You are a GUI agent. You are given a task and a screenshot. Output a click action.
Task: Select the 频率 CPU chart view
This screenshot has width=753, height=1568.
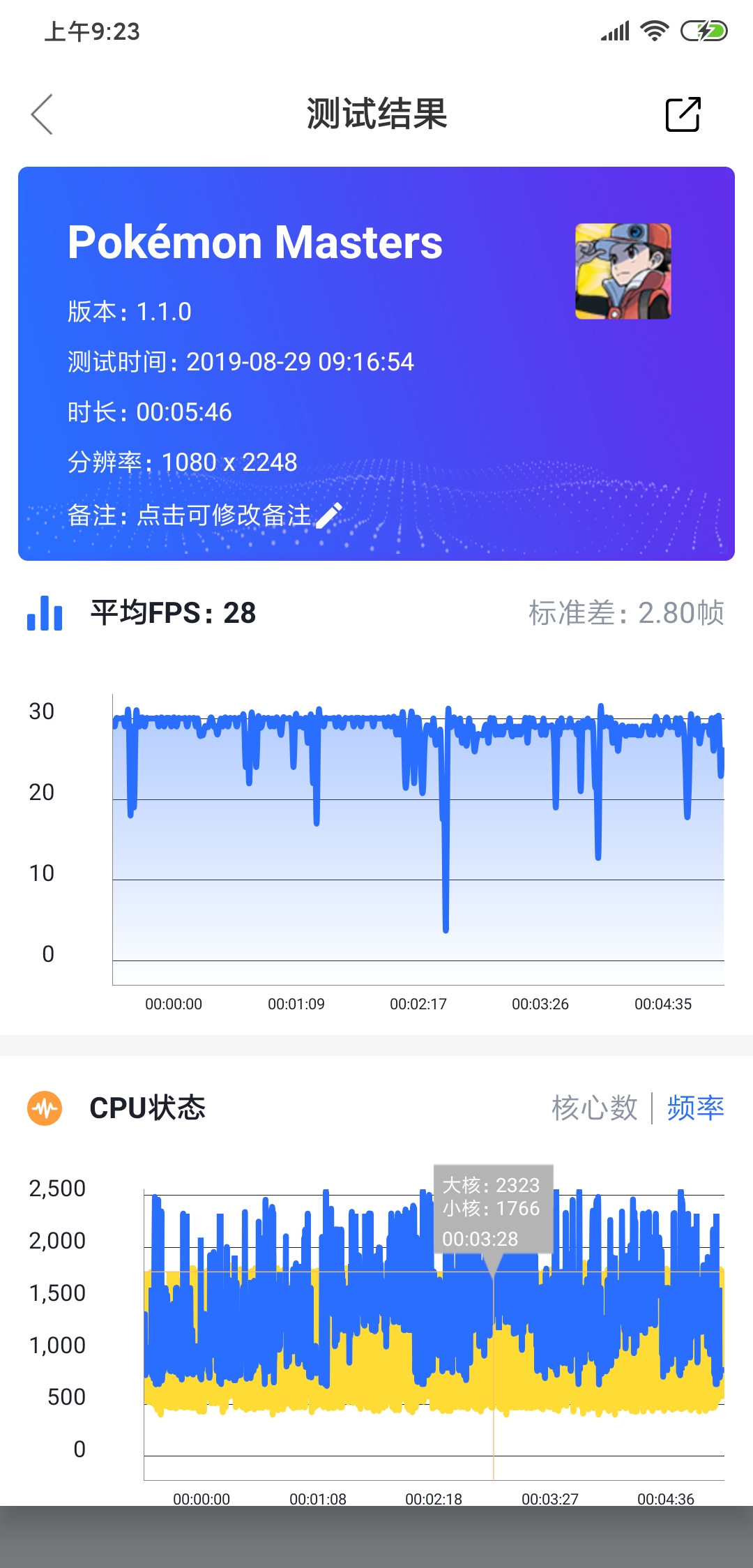[x=695, y=1108]
